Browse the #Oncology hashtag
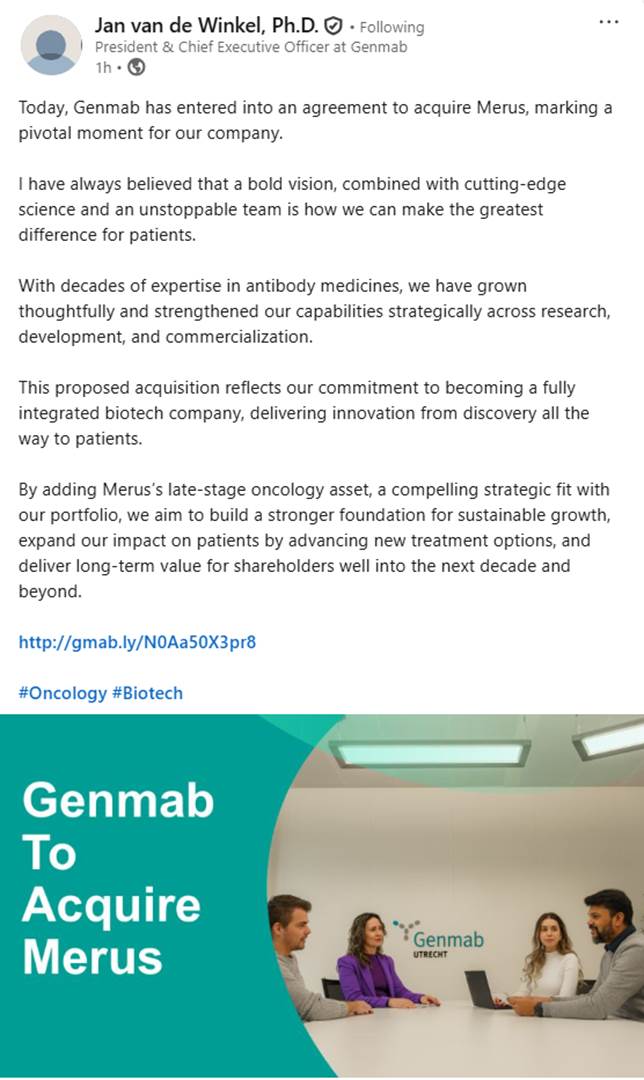 click(x=62, y=693)
